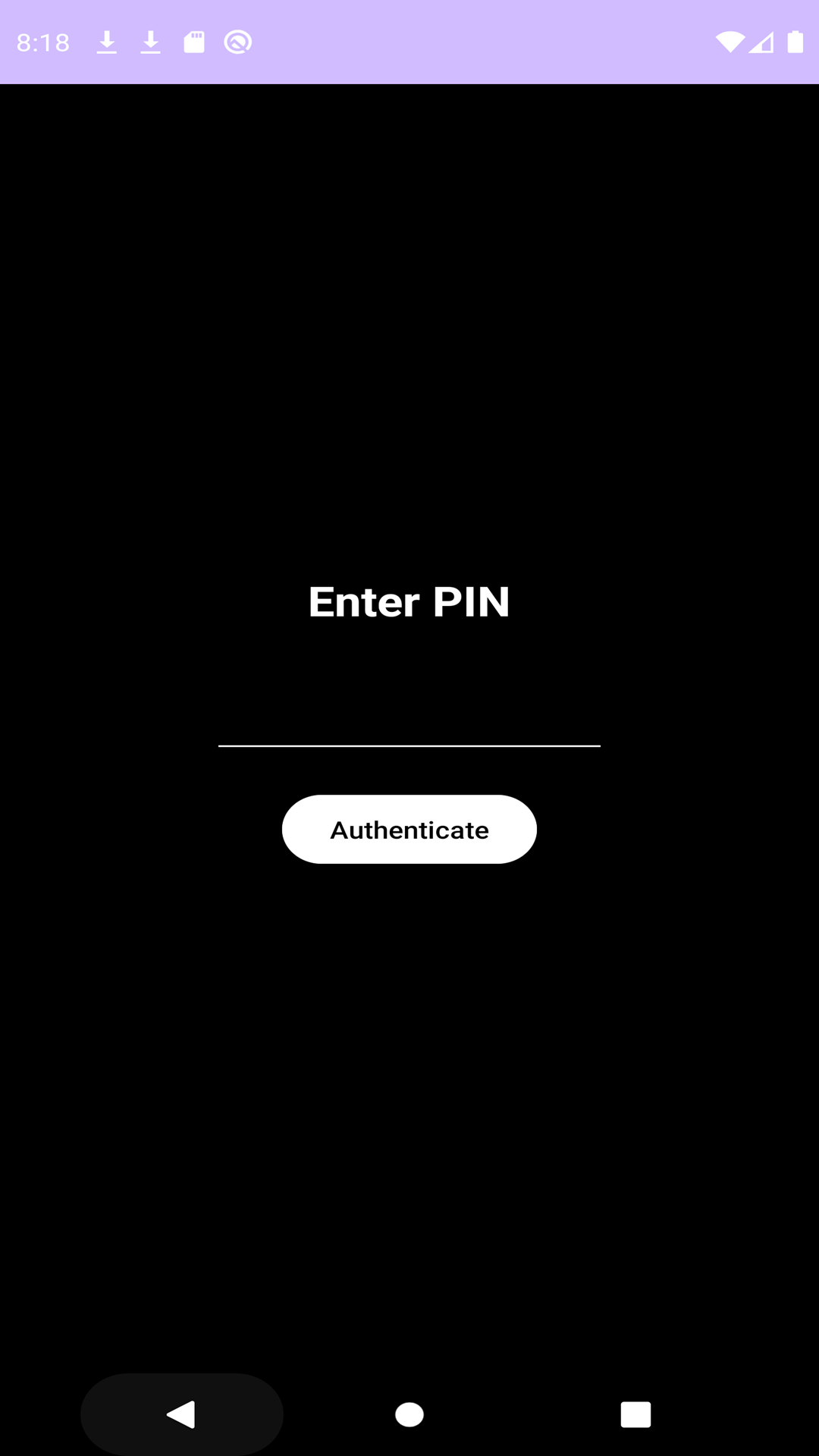Tap the Authenticate button
Viewport: 819px width, 1456px height.
pyautogui.click(x=409, y=830)
